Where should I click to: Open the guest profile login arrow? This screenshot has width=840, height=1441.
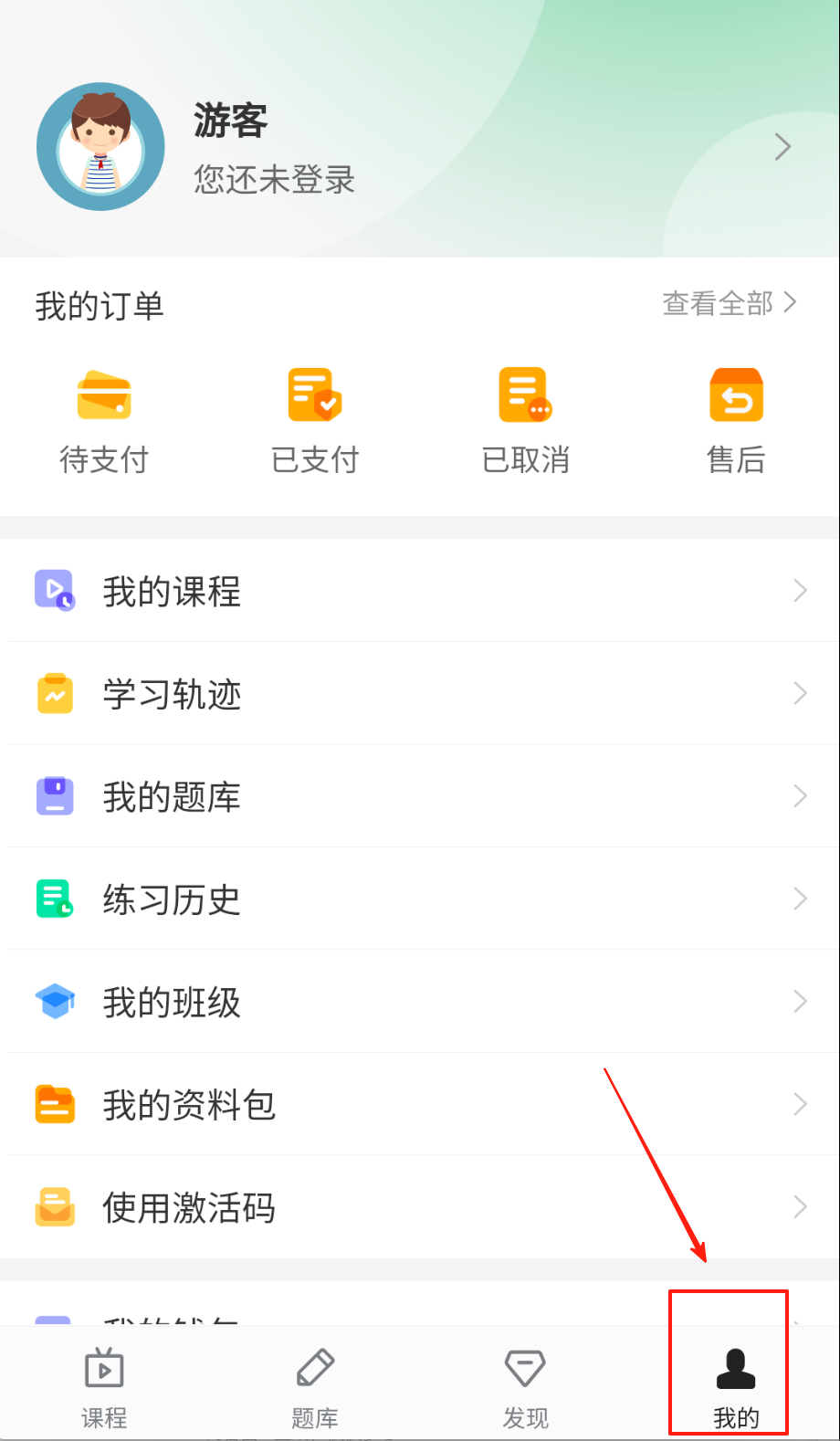pos(782,147)
